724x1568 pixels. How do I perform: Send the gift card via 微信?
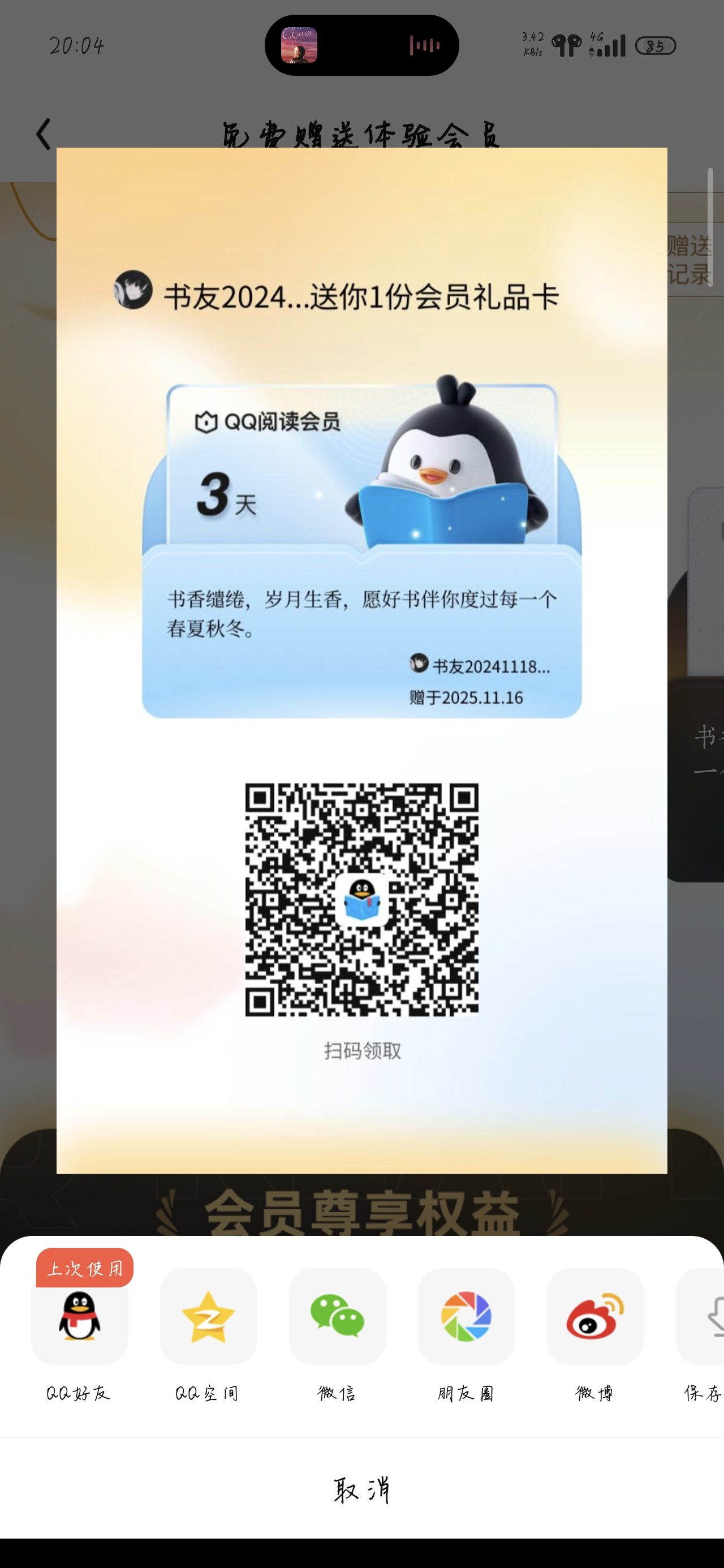pos(337,1317)
